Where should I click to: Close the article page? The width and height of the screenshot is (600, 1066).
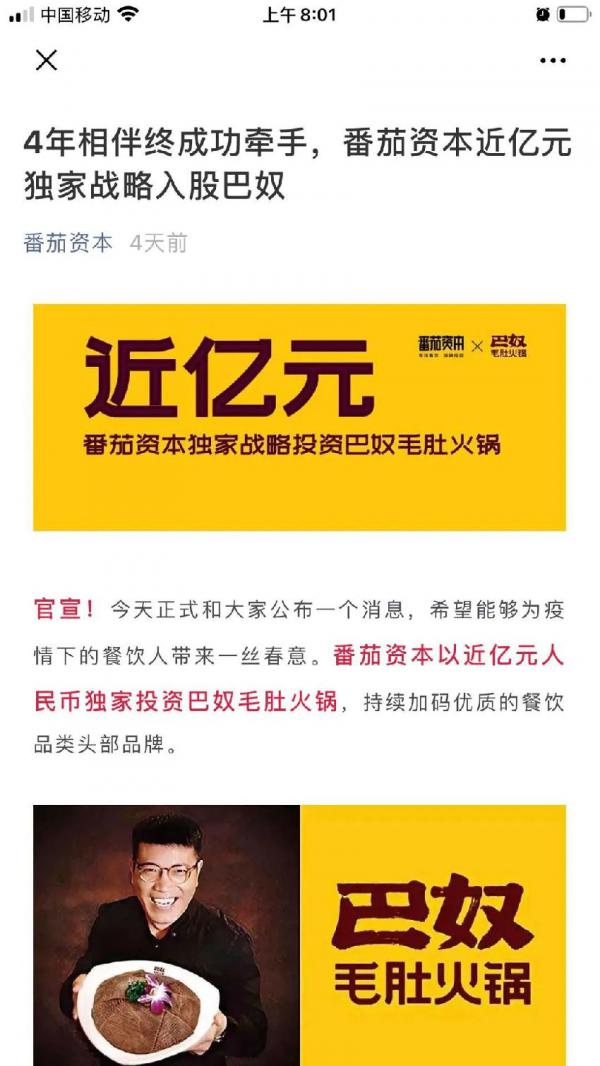click(x=46, y=61)
